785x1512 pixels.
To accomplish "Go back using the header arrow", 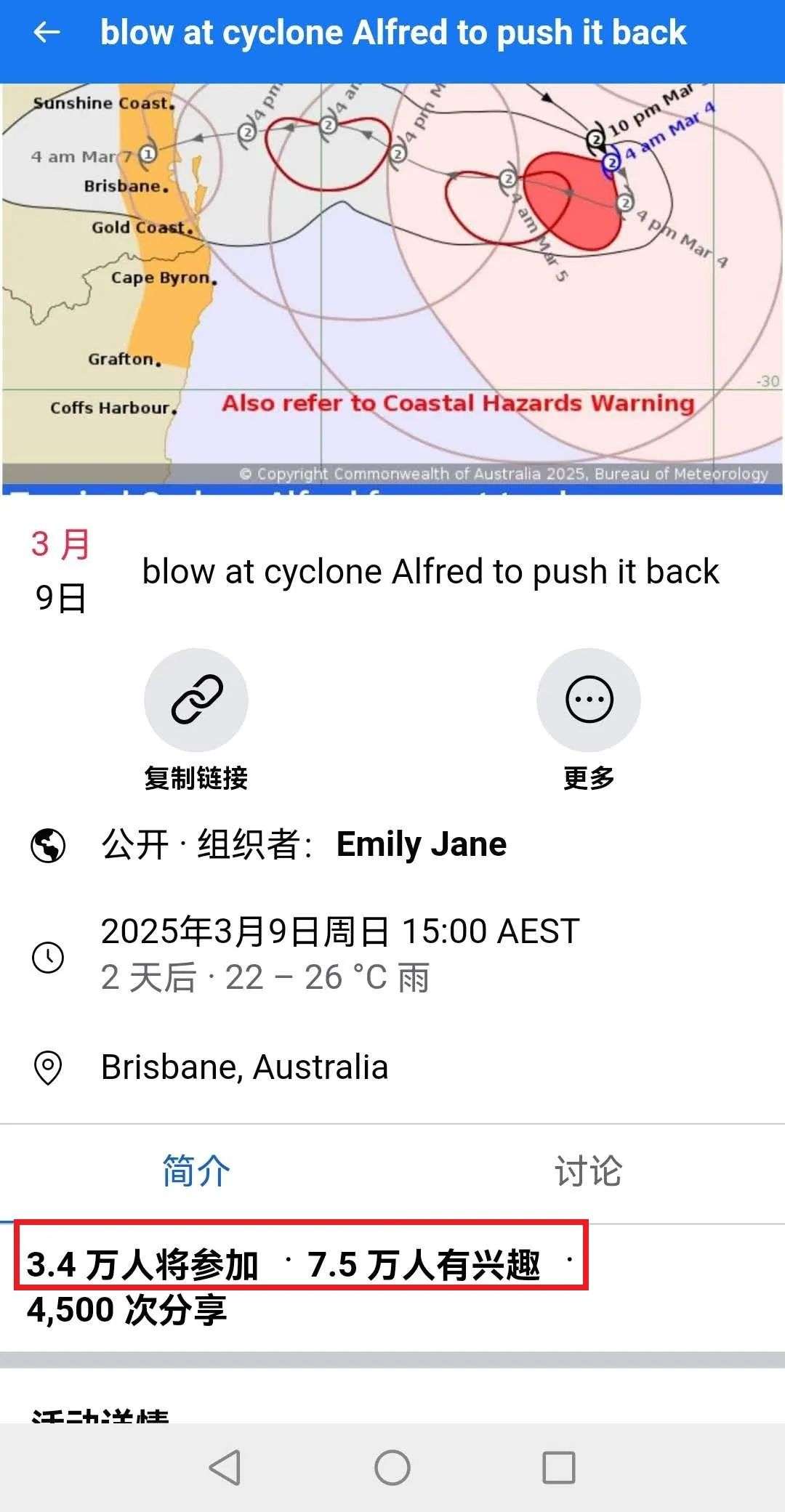I will pyautogui.click(x=47, y=32).
